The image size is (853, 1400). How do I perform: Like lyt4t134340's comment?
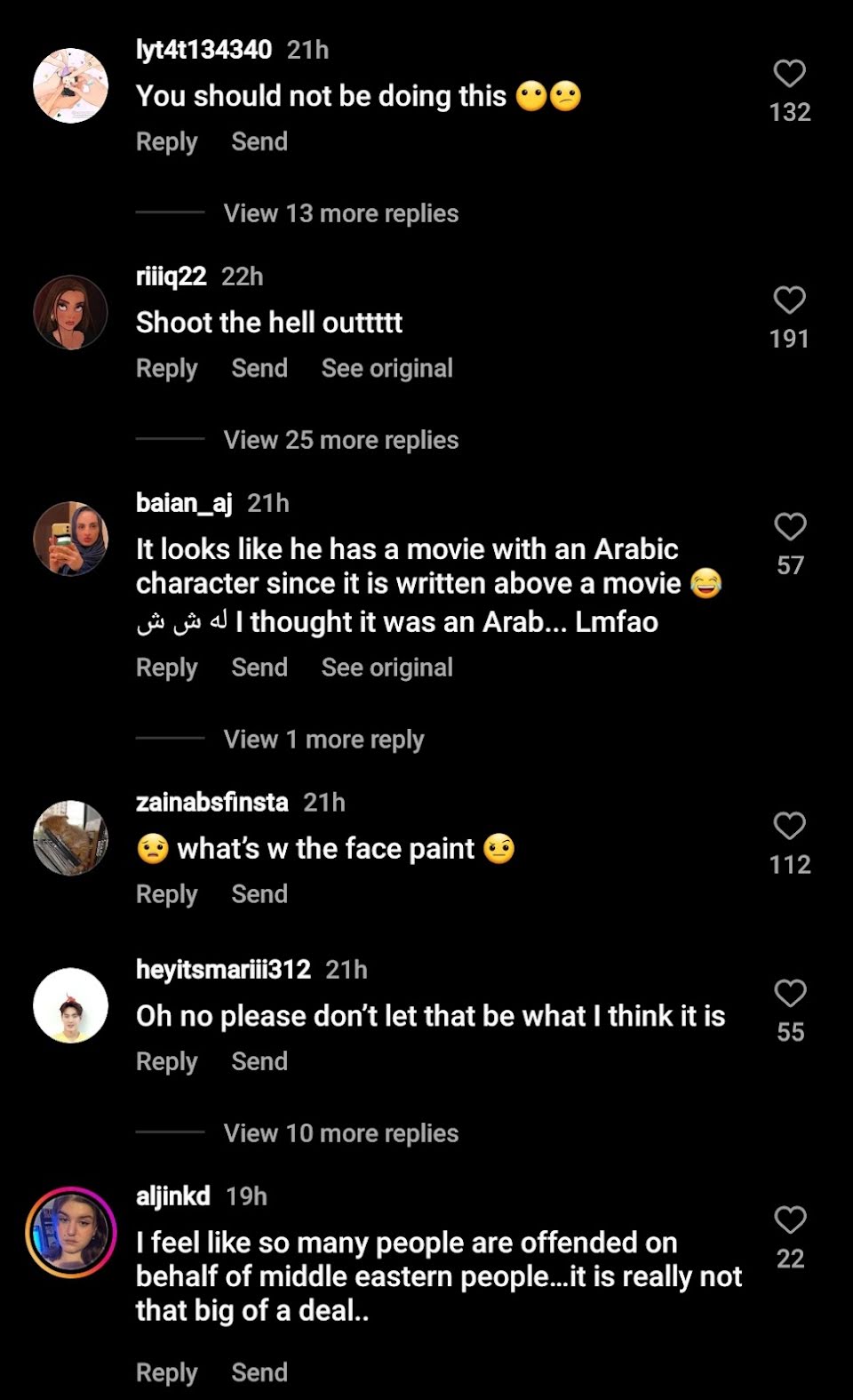789,74
